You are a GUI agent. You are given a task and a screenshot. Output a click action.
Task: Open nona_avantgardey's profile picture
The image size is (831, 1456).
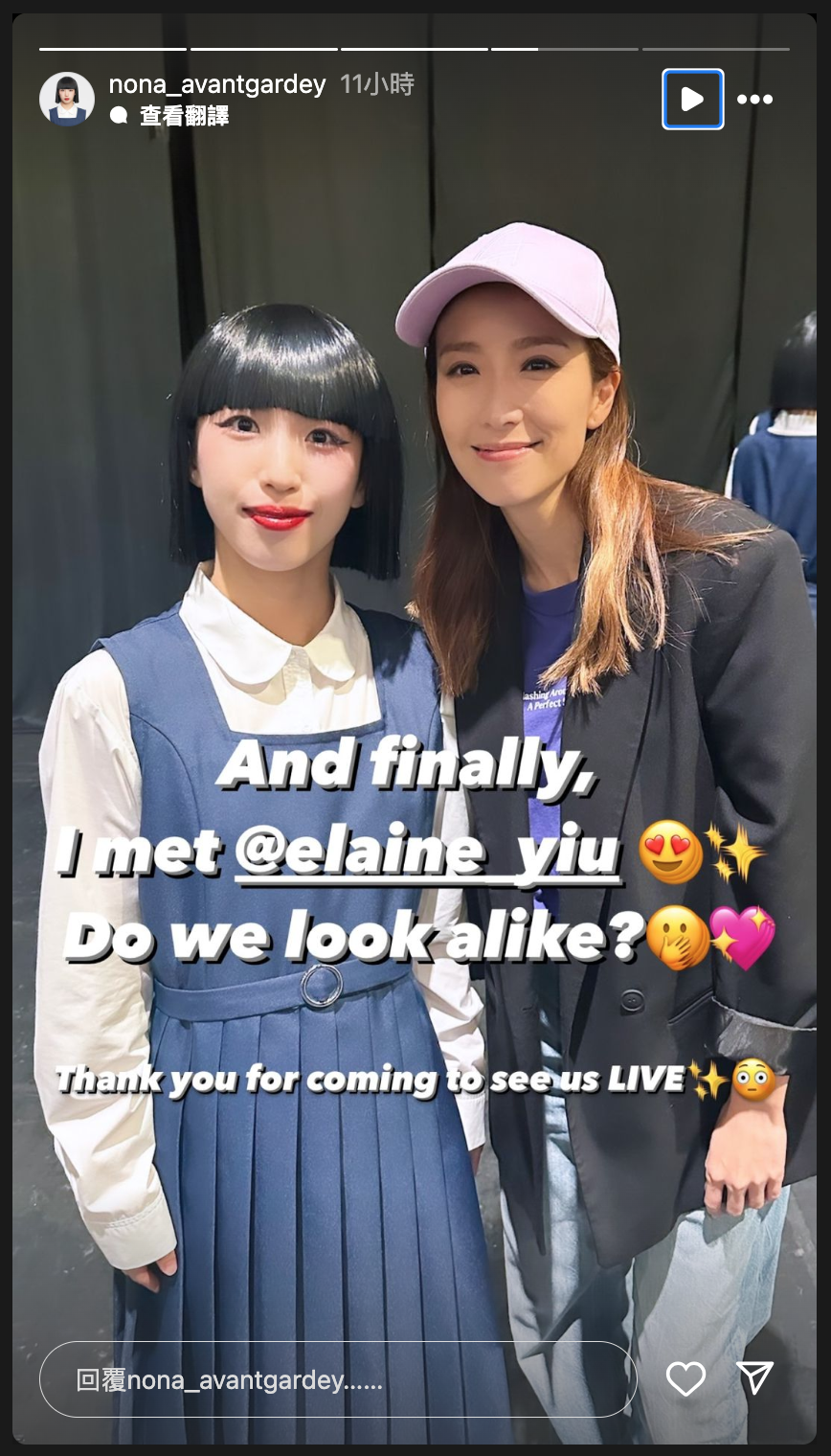click(x=67, y=99)
